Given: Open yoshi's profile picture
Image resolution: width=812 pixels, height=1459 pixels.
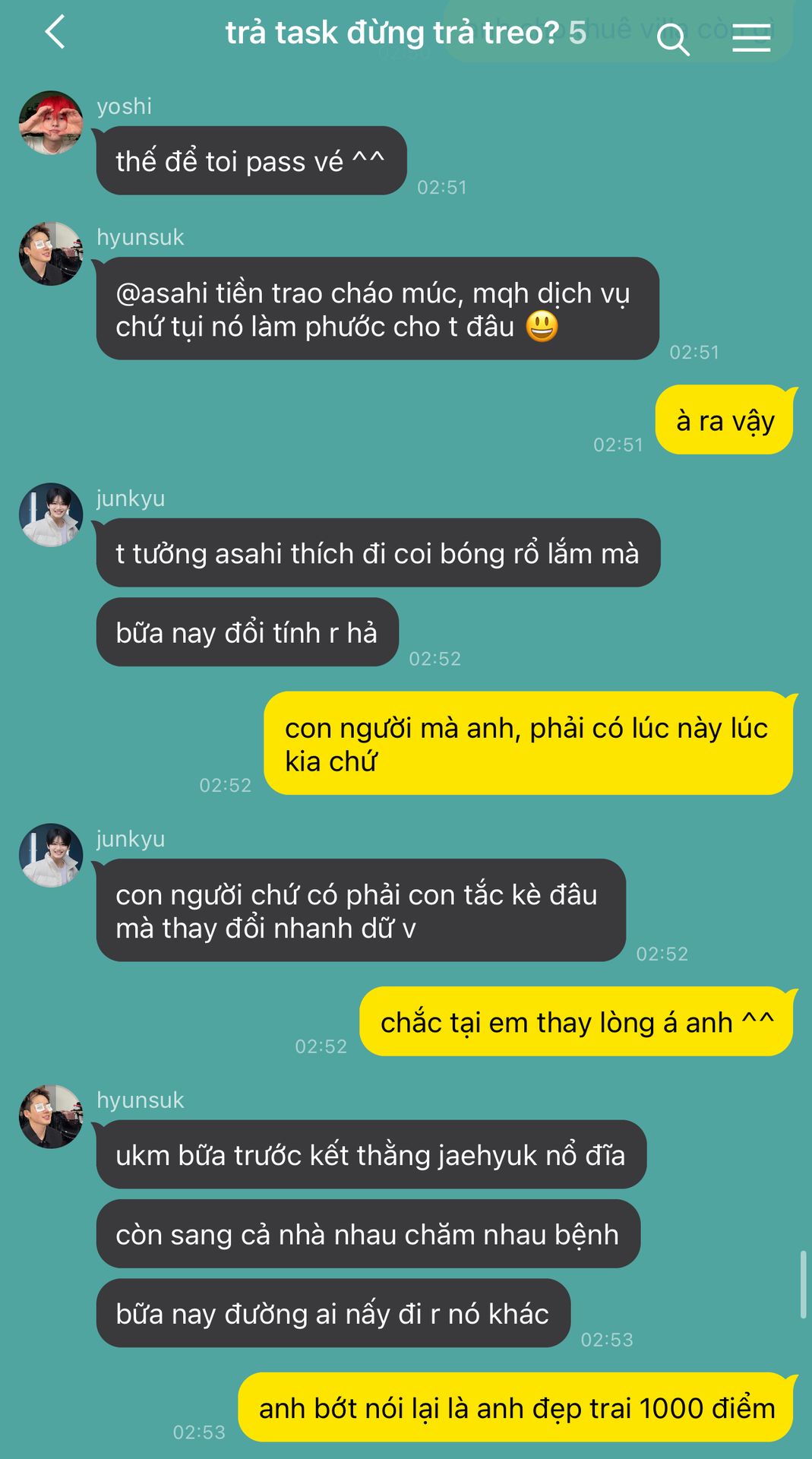Looking at the screenshot, I should coord(51,123).
